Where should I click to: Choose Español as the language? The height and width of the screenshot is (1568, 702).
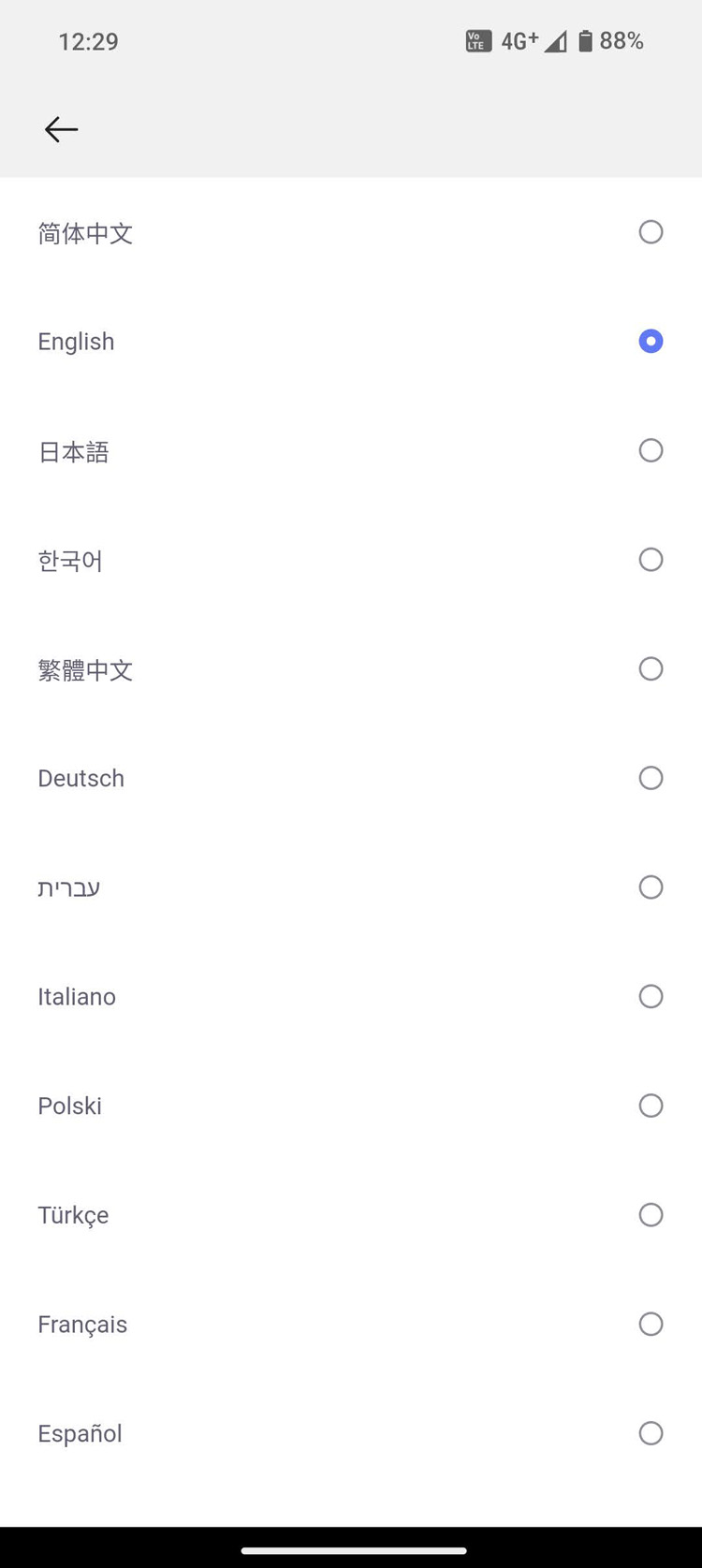(x=351, y=1433)
